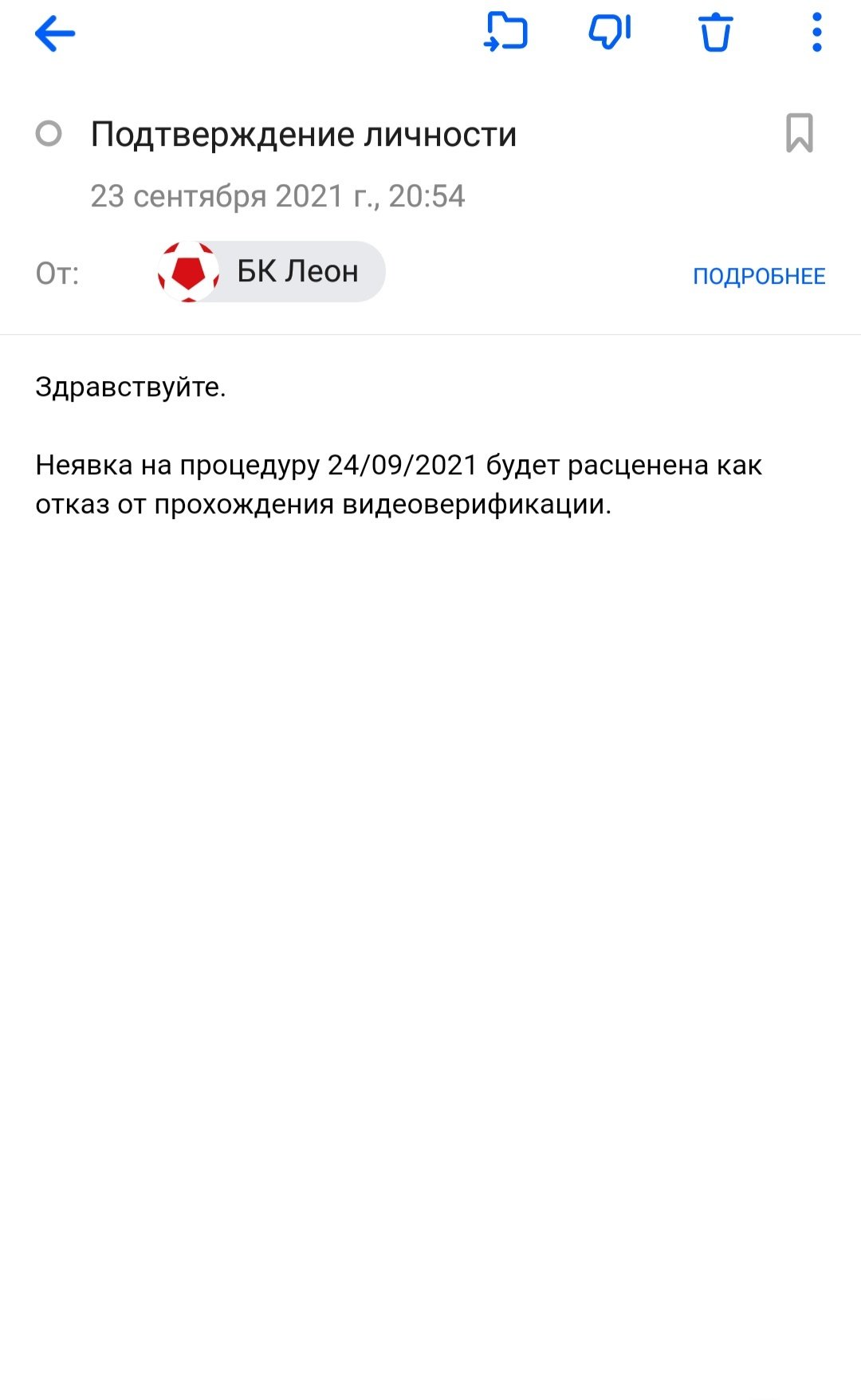
Task: Open the overflow menu
Action: coord(816,33)
